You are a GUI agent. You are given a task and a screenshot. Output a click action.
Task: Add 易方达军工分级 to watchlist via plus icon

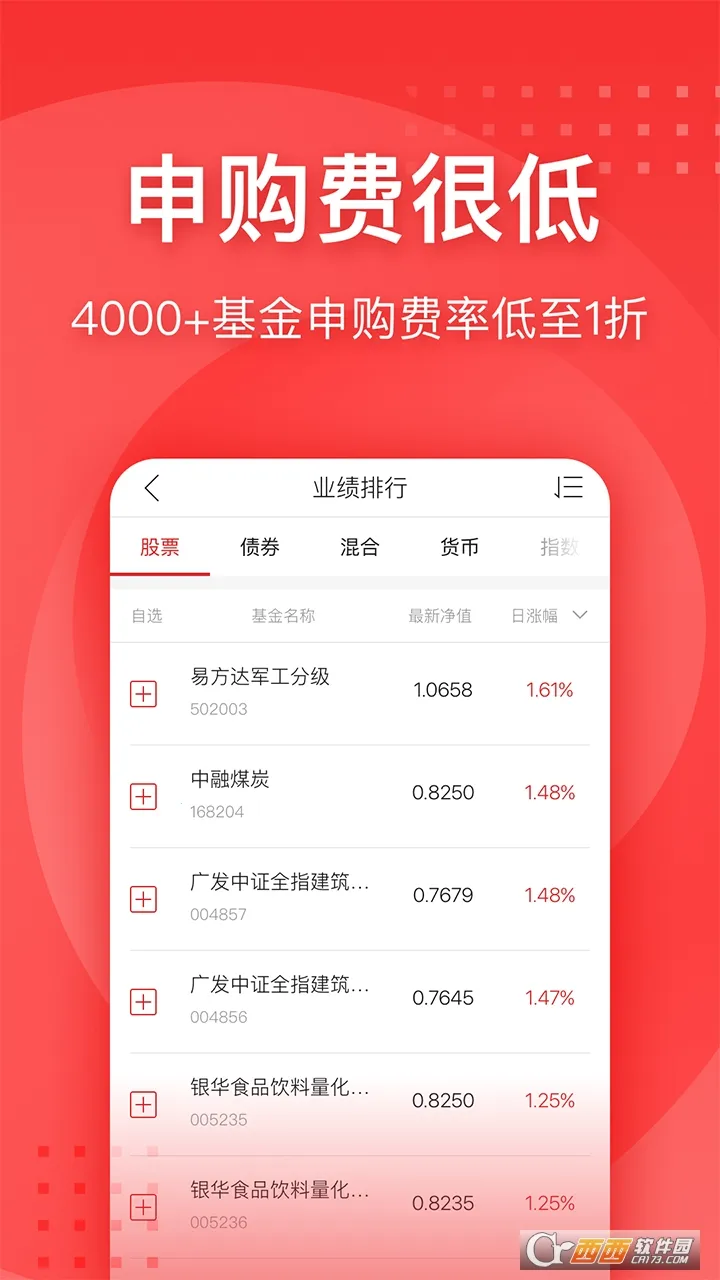click(x=143, y=693)
